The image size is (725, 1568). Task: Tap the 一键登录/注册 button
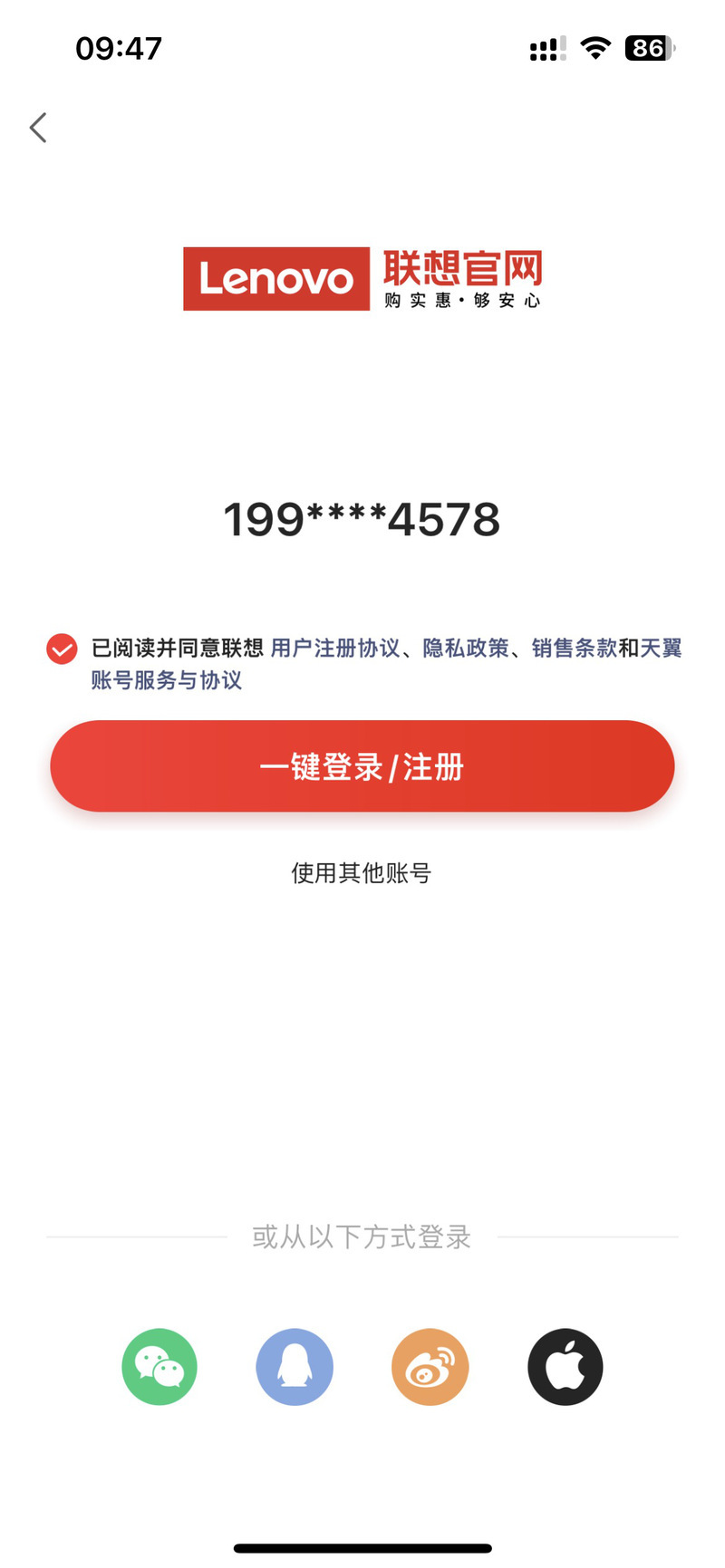[x=362, y=766]
